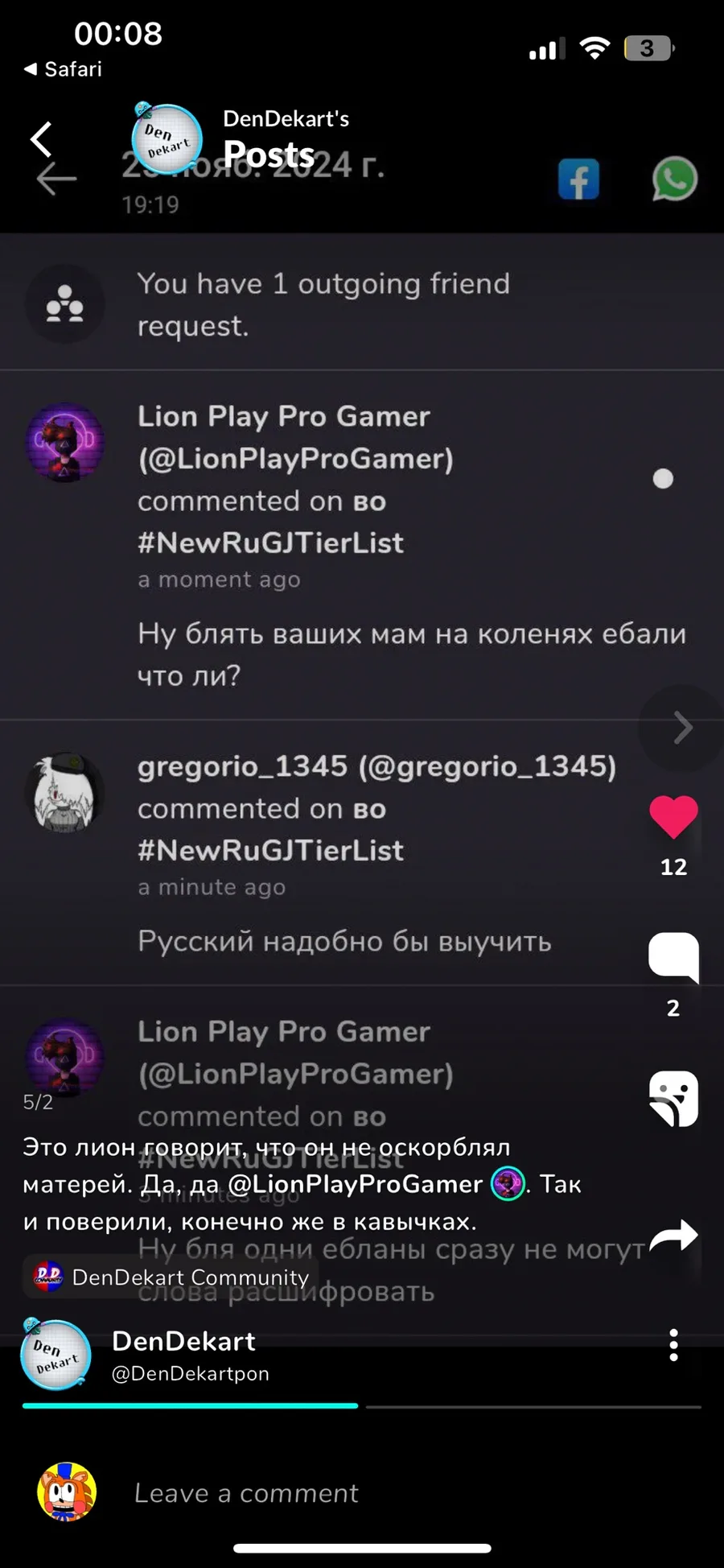Add a sticker reaction to the post

pyautogui.click(x=673, y=1098)
